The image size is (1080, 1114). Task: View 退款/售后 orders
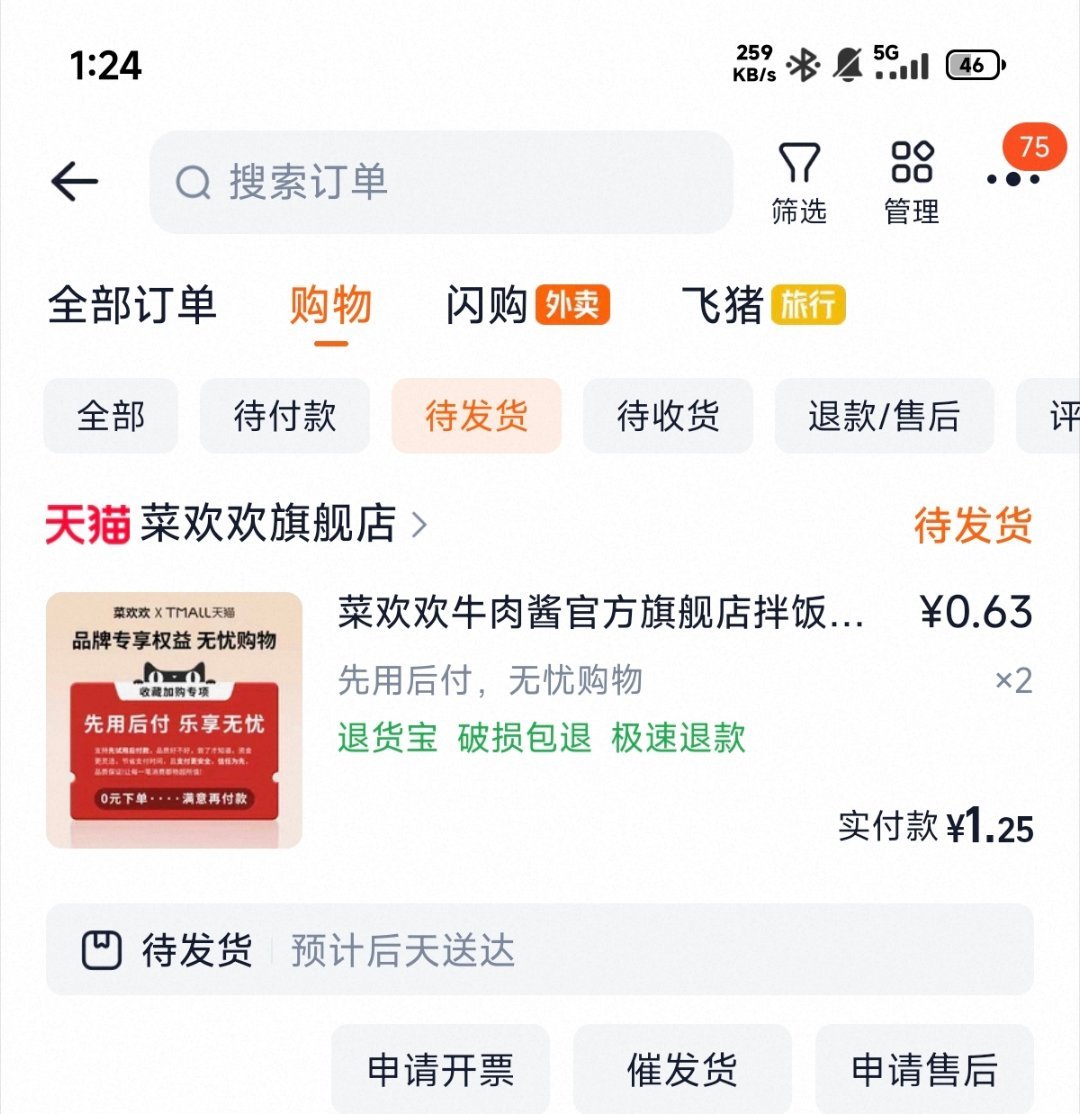(x=884, y=416)
